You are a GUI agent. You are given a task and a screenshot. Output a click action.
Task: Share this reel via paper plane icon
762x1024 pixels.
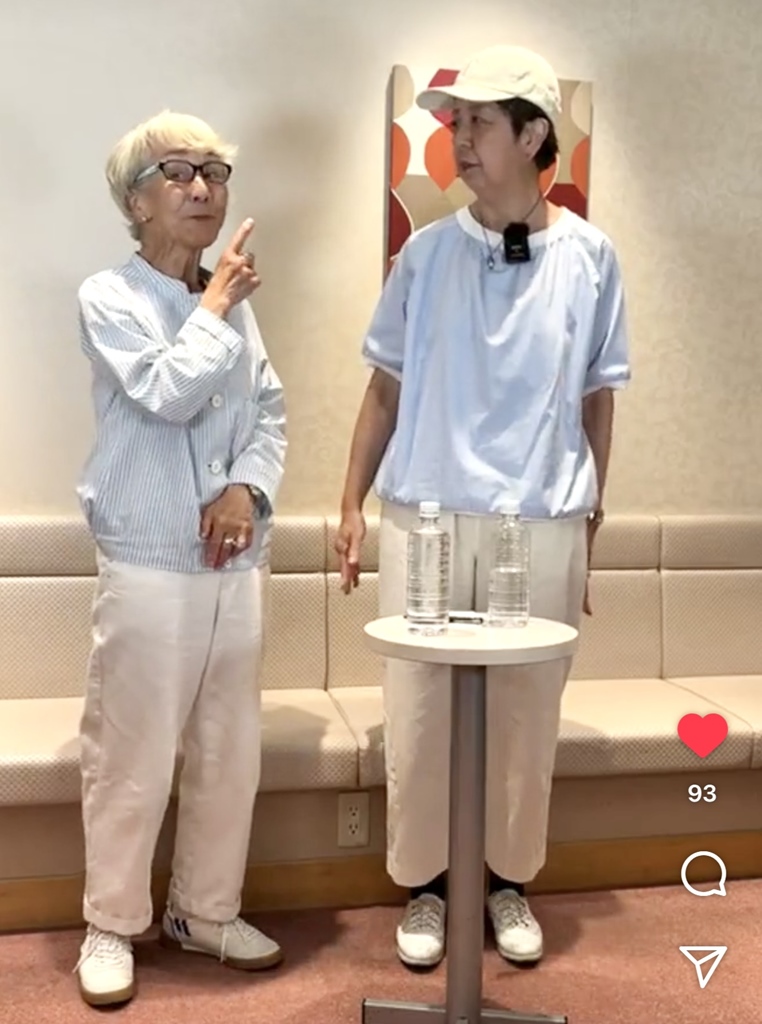pos(703,964)
